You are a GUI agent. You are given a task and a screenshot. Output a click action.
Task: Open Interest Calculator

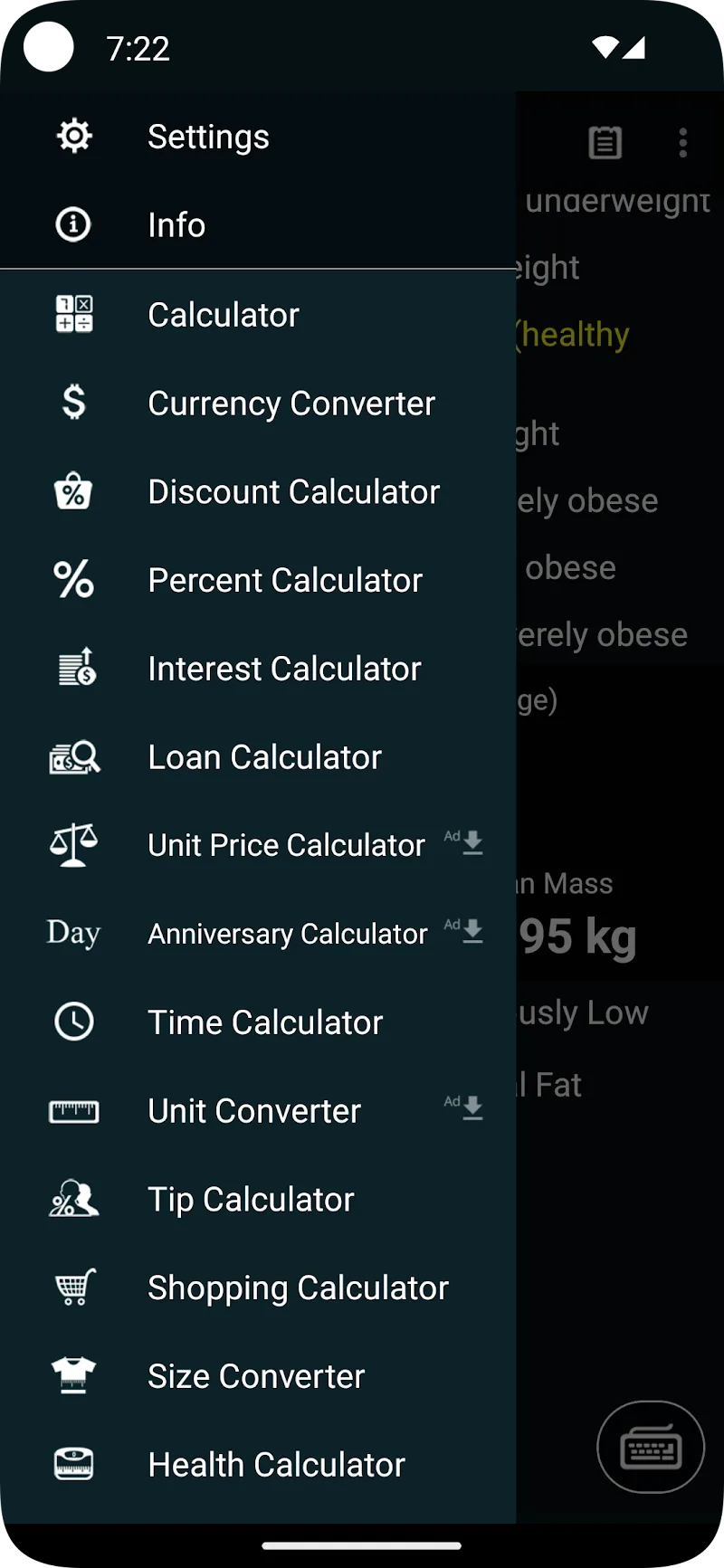point(284,669)
